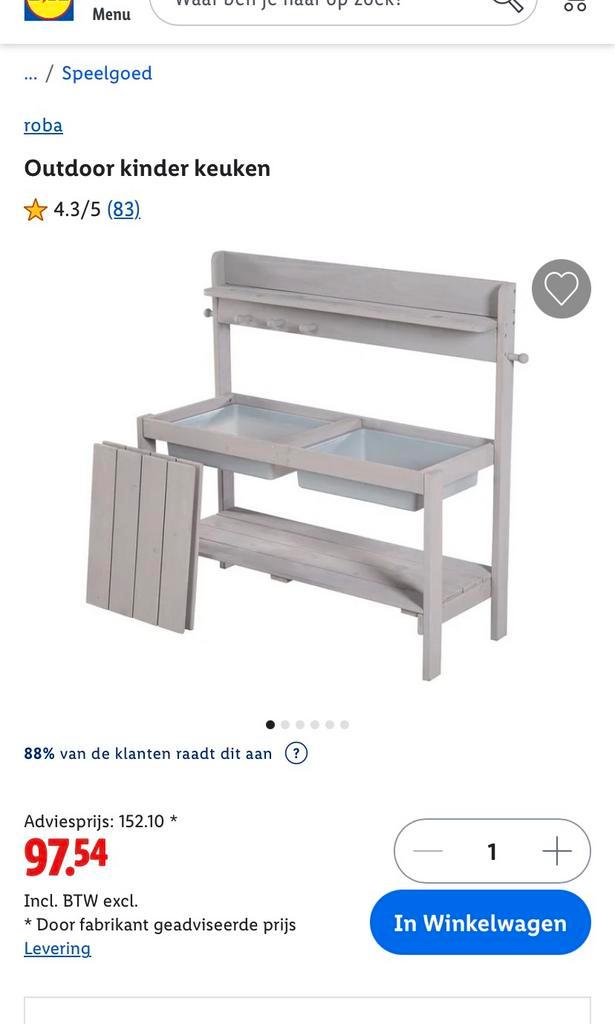Increase quantity with plus
Screen dimensions: 615x1024
(x=556, y=851)
